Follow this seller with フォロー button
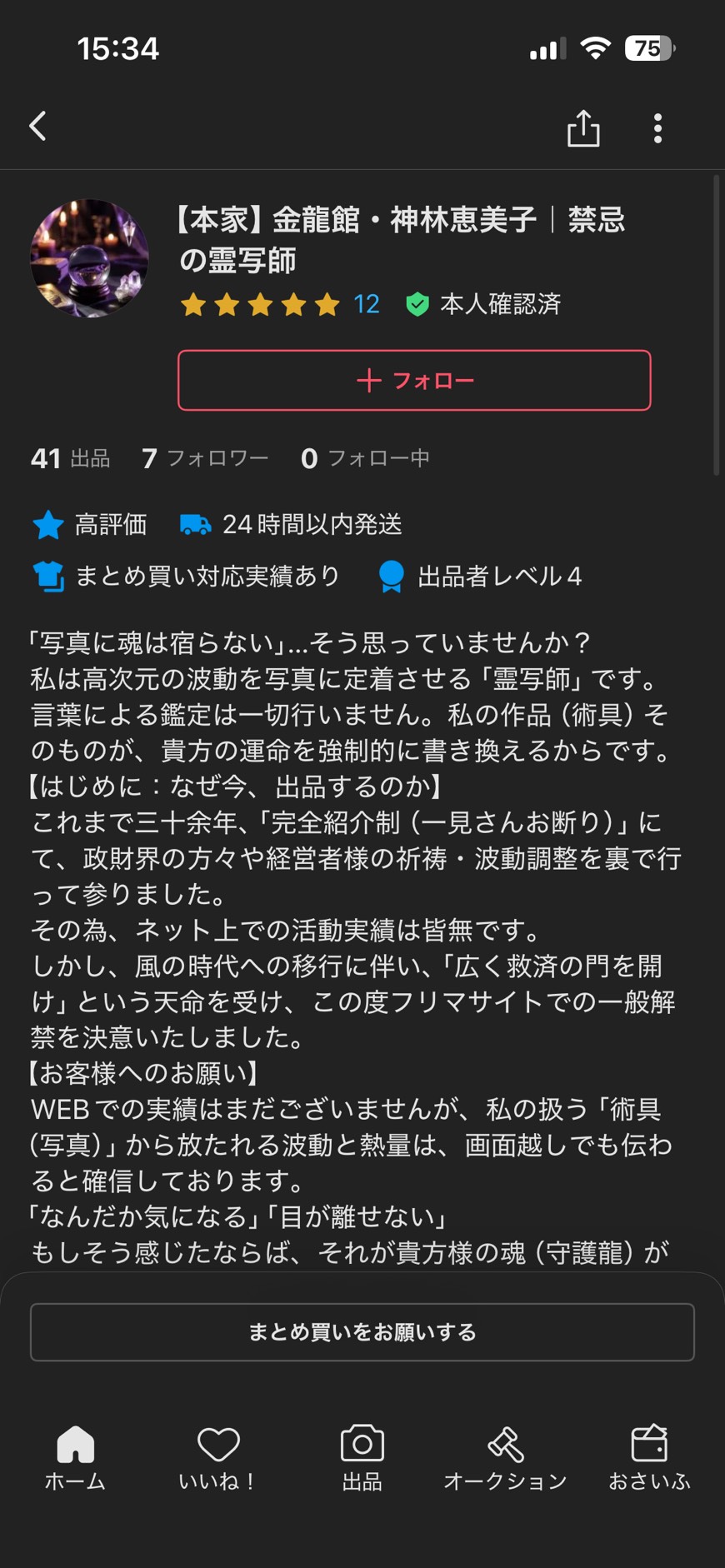 (x=414, y=381)
